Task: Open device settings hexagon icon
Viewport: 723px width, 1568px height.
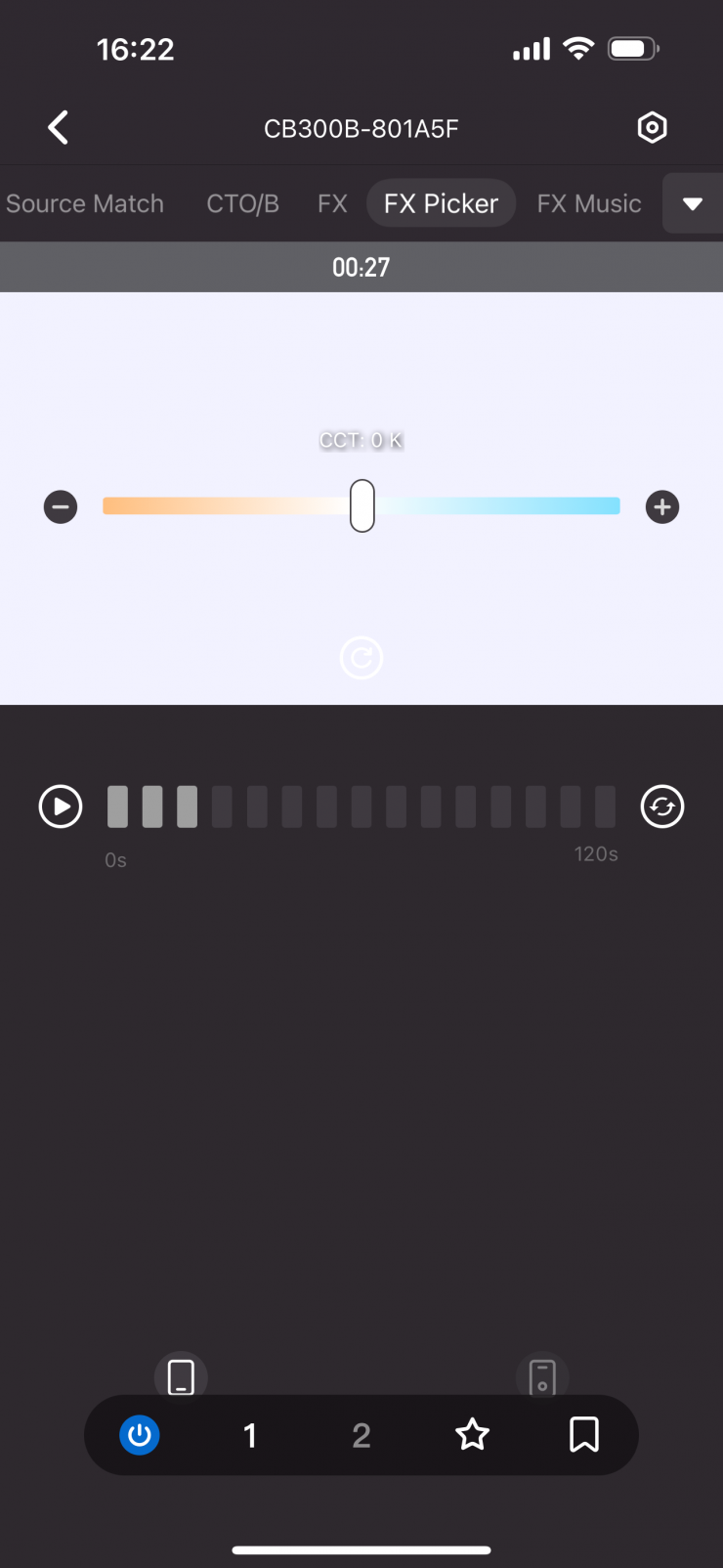Action: coord(652,128)
